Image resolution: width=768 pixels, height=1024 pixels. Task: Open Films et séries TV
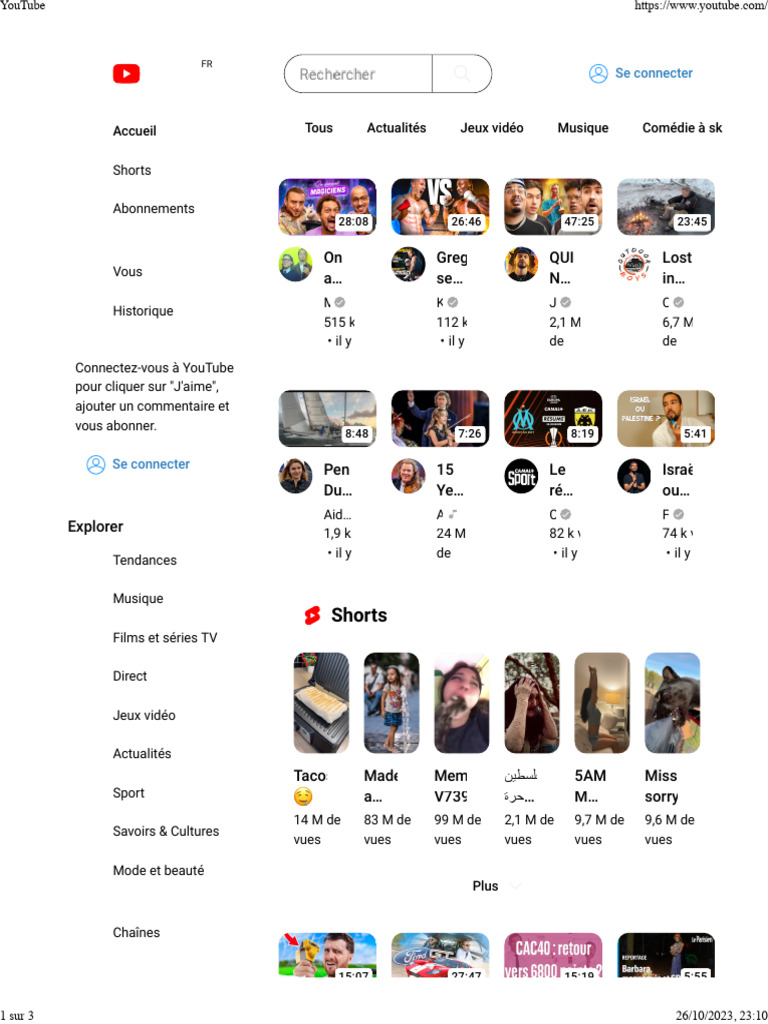click(x=165, y=637)
